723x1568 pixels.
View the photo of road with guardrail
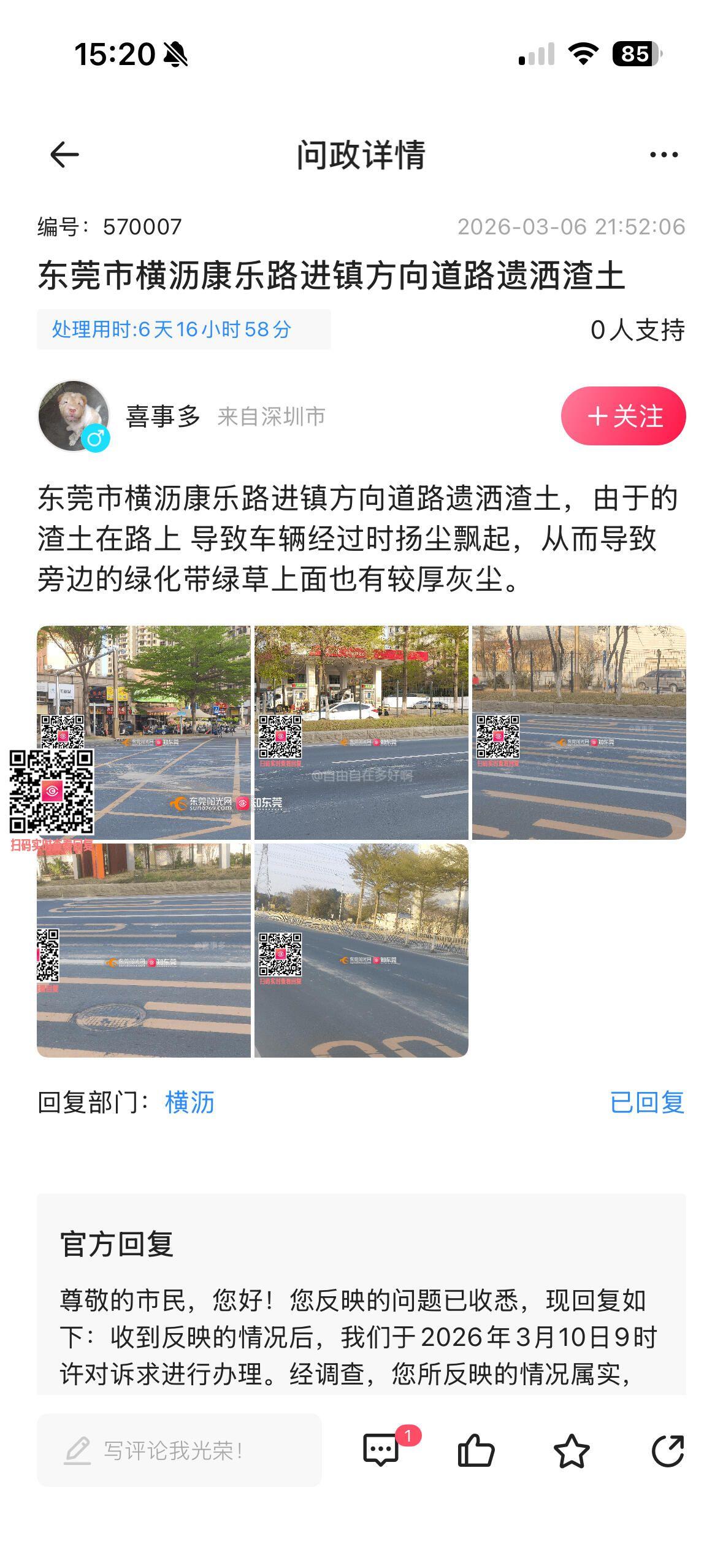coord(361,950)
